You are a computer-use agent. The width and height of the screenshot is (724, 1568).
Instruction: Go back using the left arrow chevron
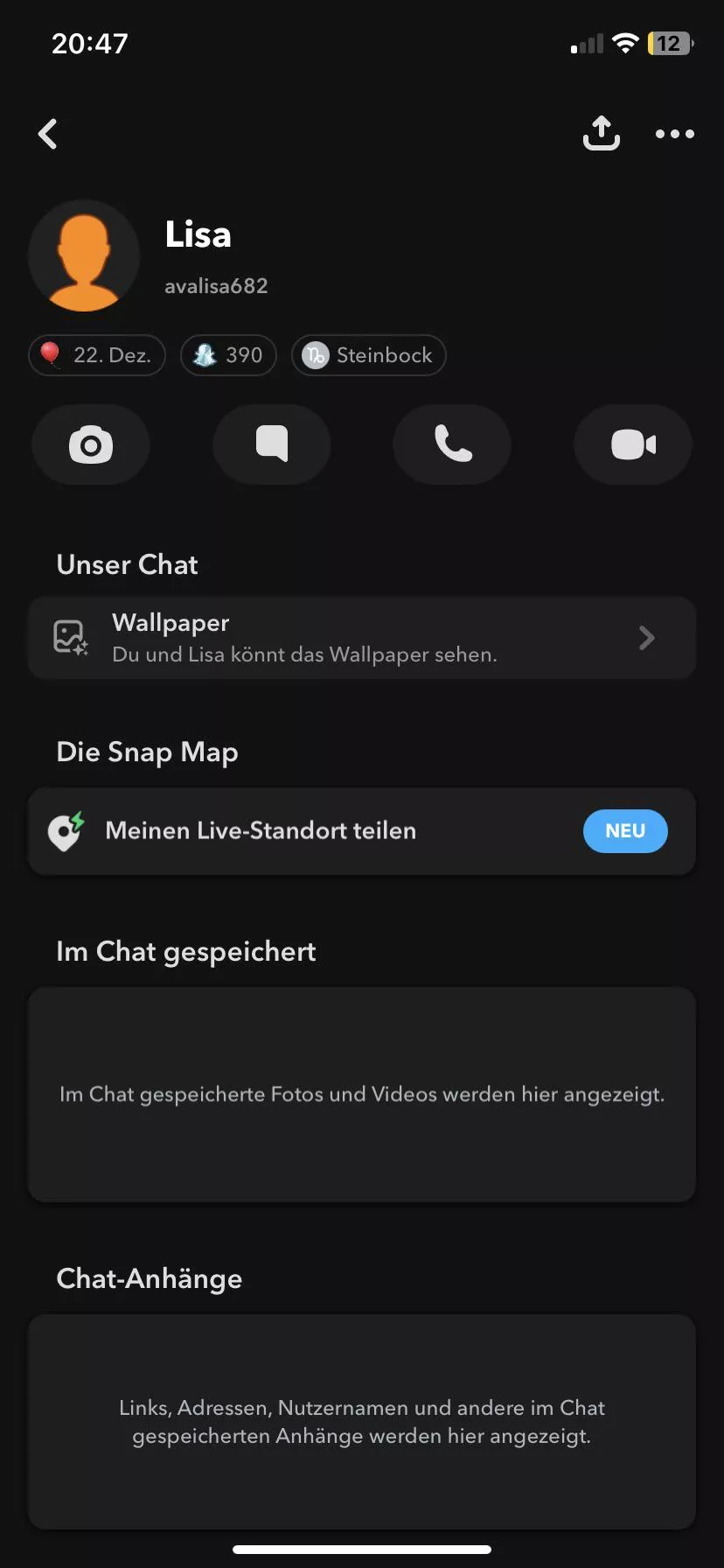point(48,133)
